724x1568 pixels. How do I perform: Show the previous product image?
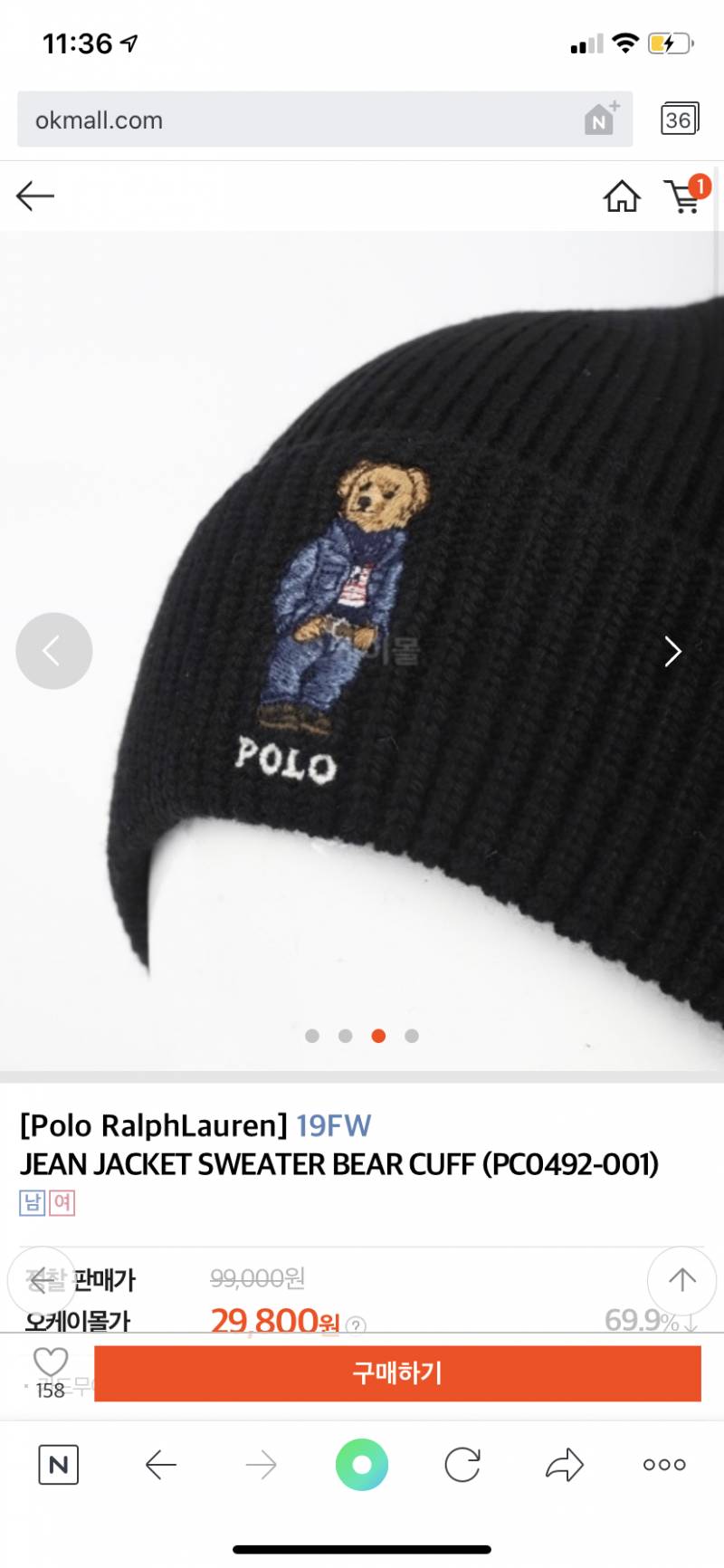coord(53,651)
